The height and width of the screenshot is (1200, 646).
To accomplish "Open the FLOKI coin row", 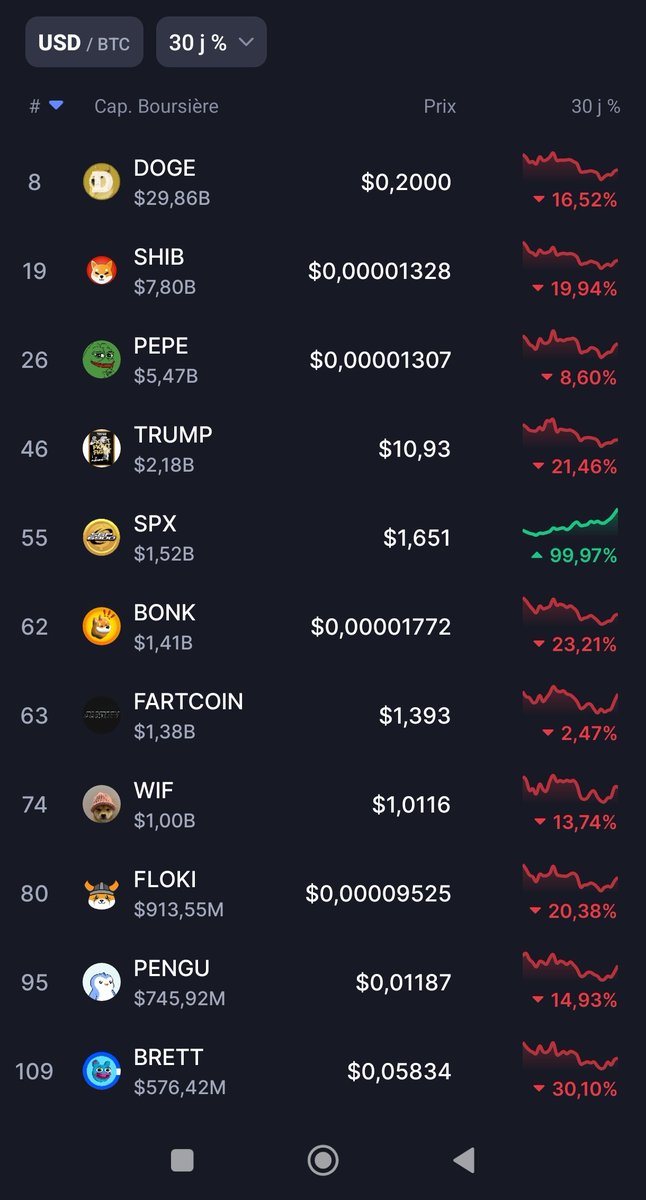I will coord(323,894).
